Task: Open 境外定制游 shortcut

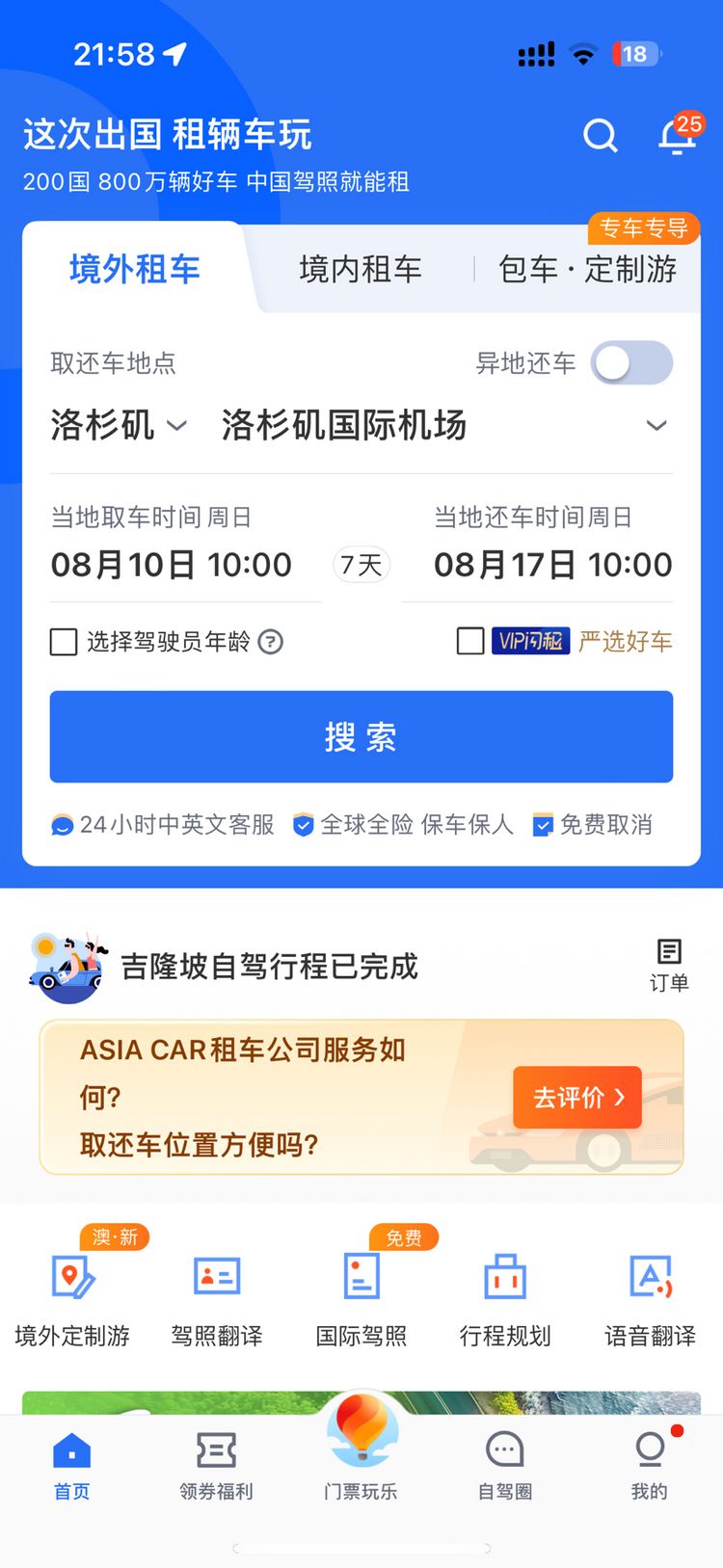Action: pyautogui.click(x=72, y=1297)
